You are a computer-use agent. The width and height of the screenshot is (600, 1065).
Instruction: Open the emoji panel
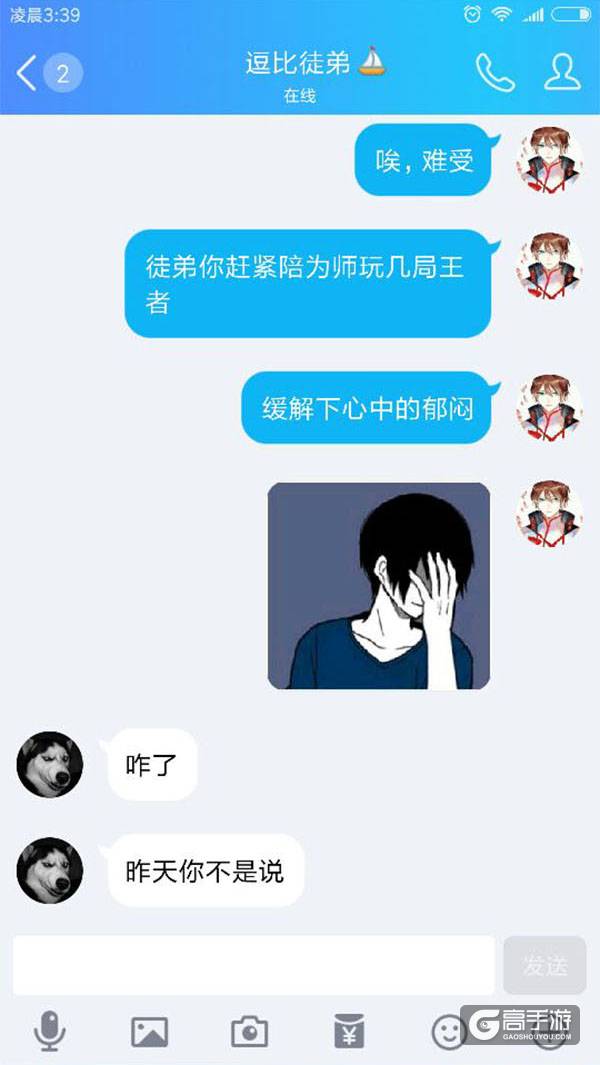(x=449, y=1031)
